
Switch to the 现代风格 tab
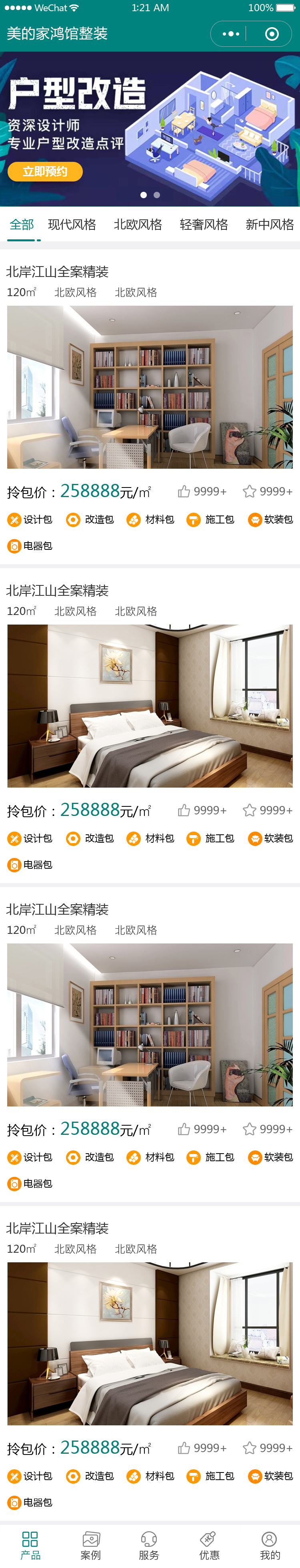click(x=72, y=225)
